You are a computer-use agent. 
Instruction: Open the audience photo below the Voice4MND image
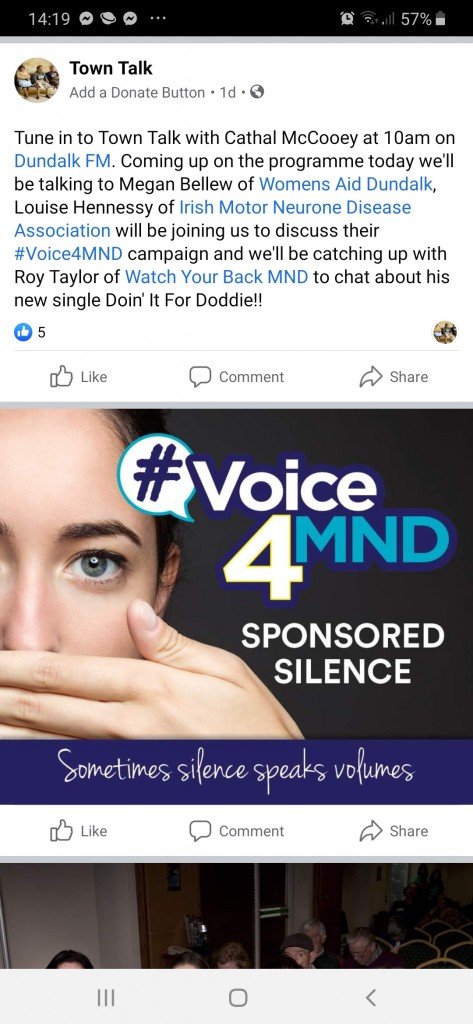pyautogui.click(x=236, y=916)
